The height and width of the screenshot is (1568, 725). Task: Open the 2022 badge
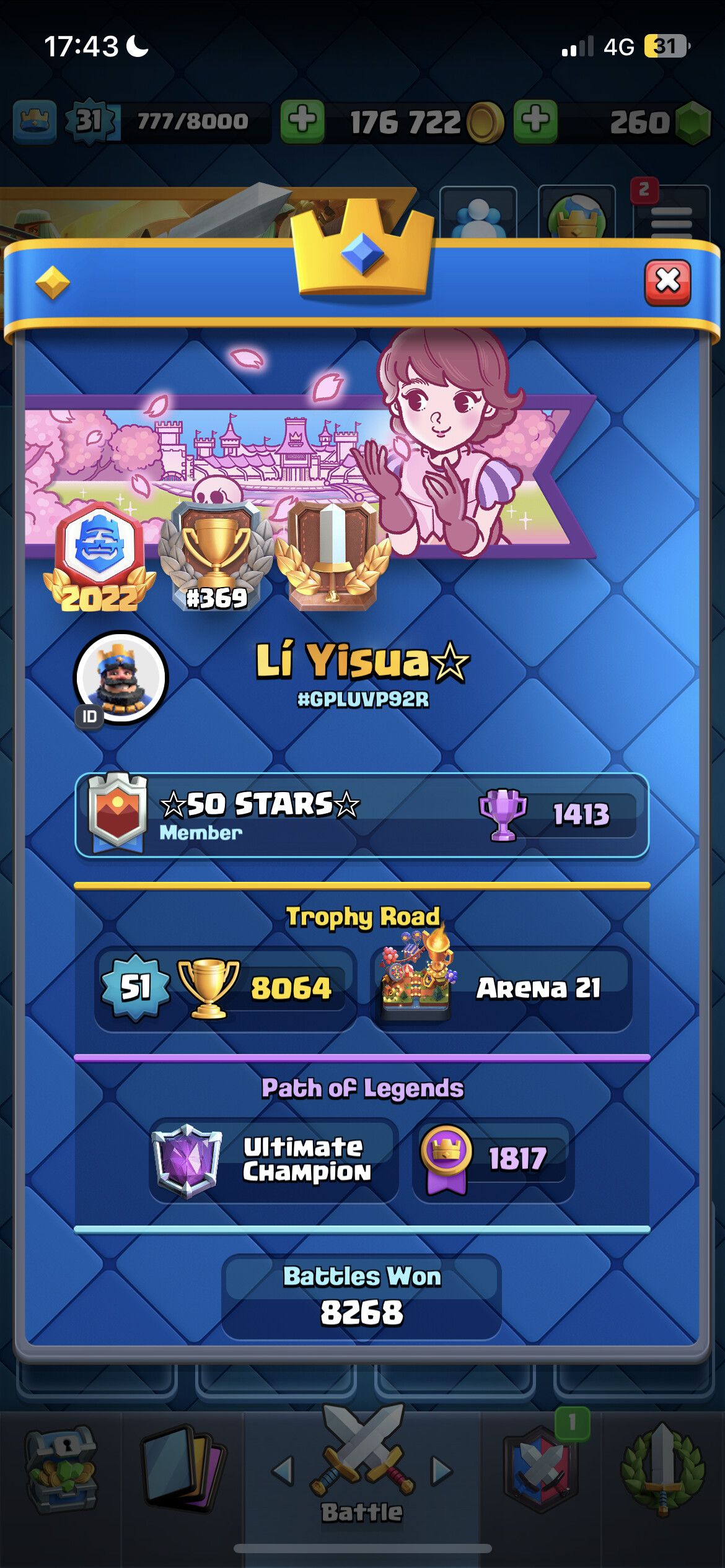pos(99,557)
